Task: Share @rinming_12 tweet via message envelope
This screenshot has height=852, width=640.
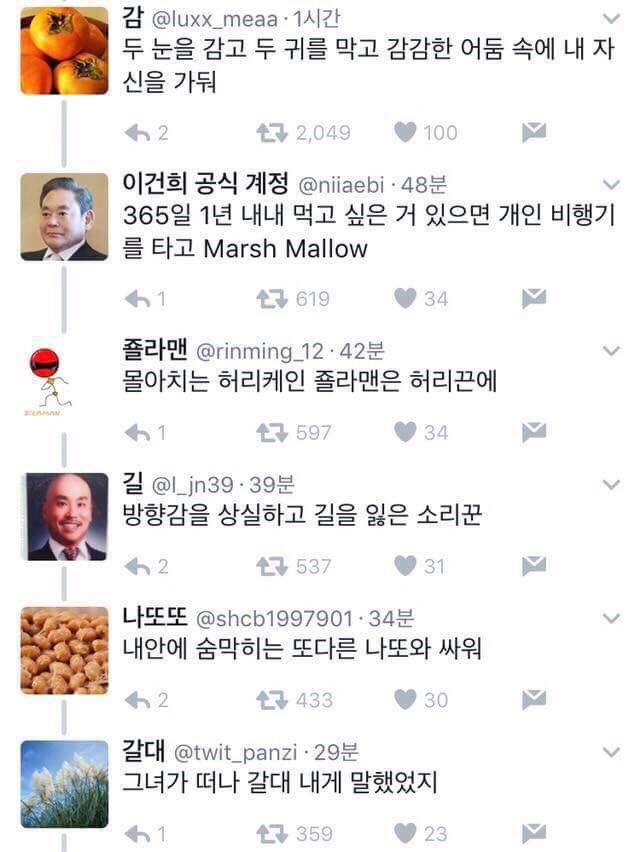Action: (534, 432)
